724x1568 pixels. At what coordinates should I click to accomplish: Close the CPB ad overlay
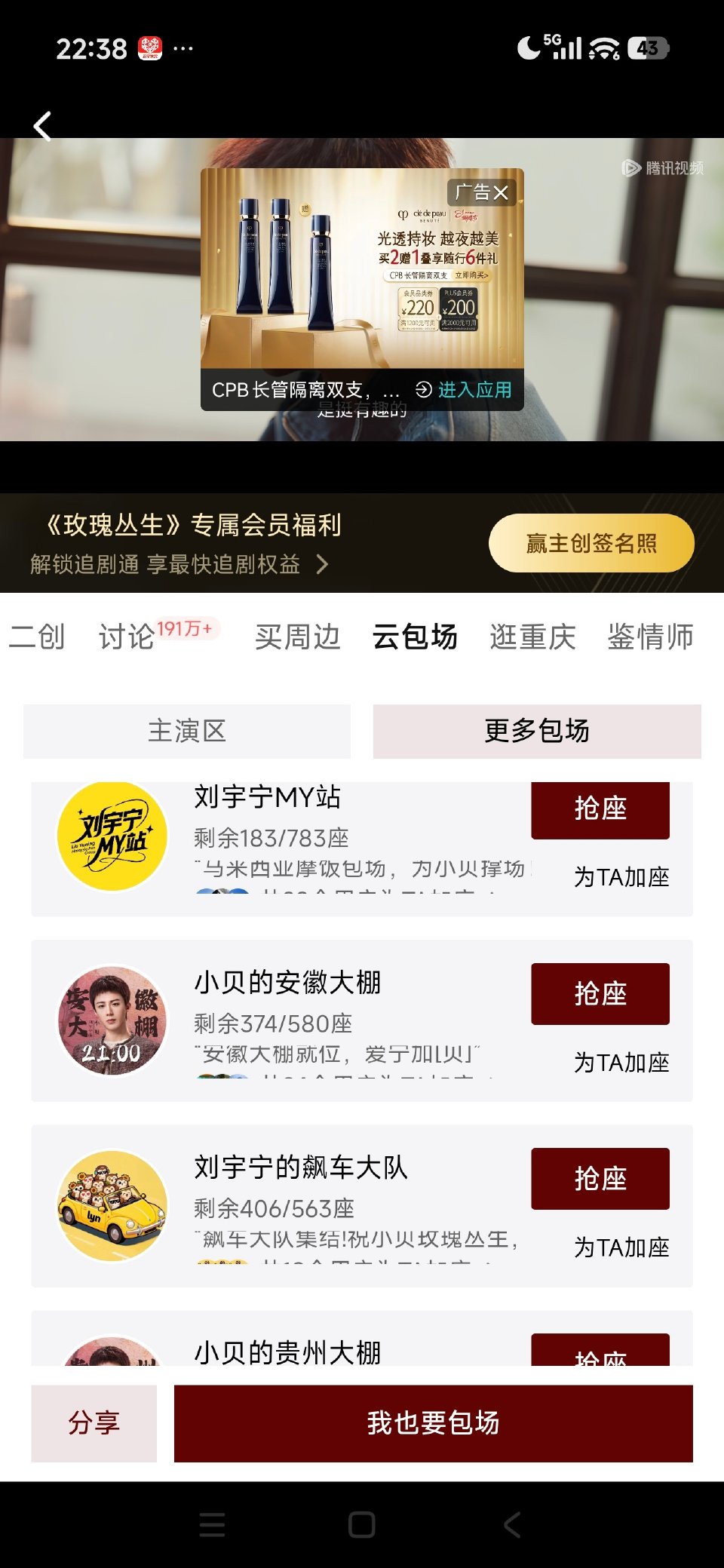pyautogui.click(x=501, y=193)
